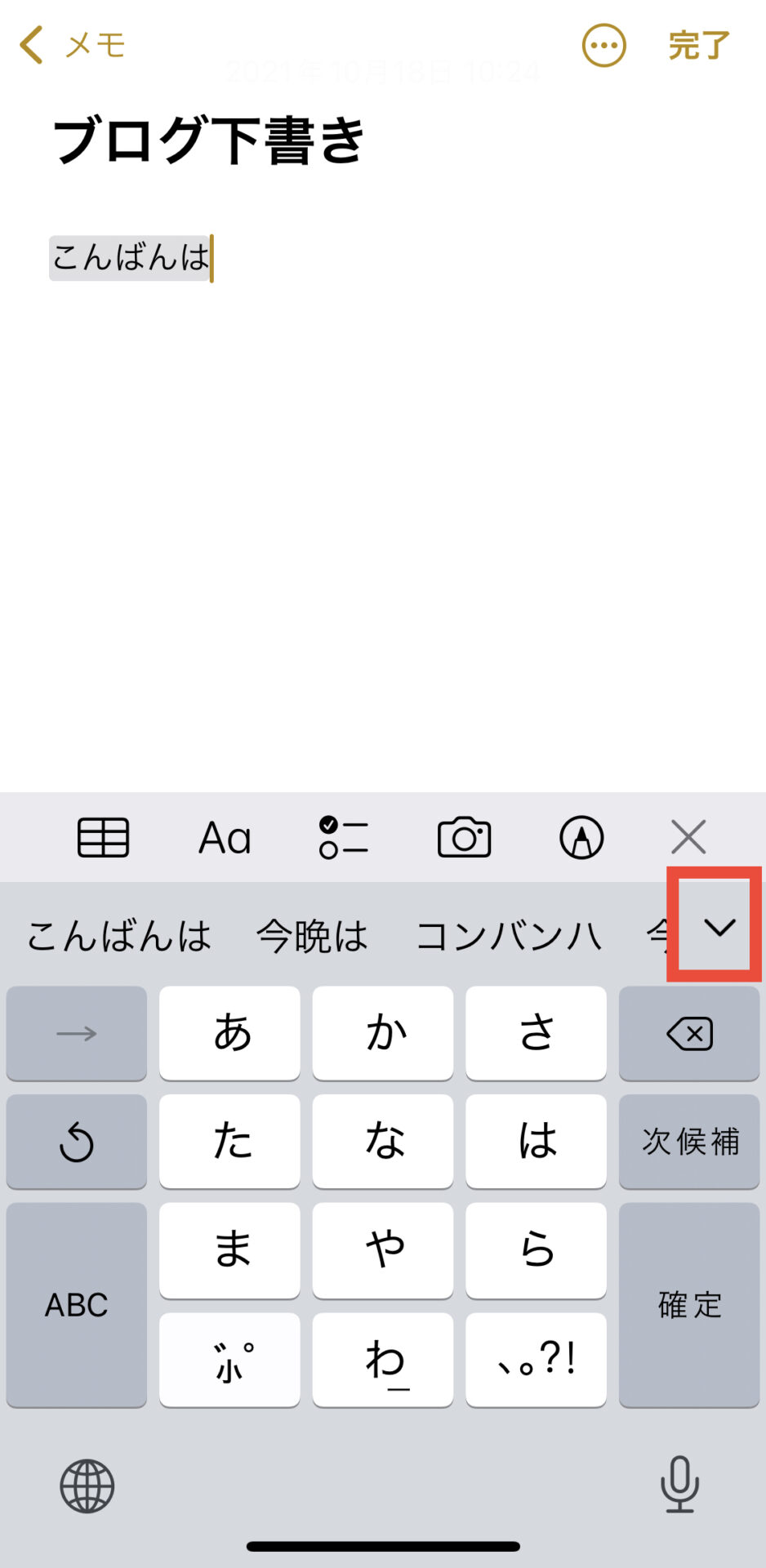Select the candidate 今晩は
The image size is (766, 1568).
(312, 936)
